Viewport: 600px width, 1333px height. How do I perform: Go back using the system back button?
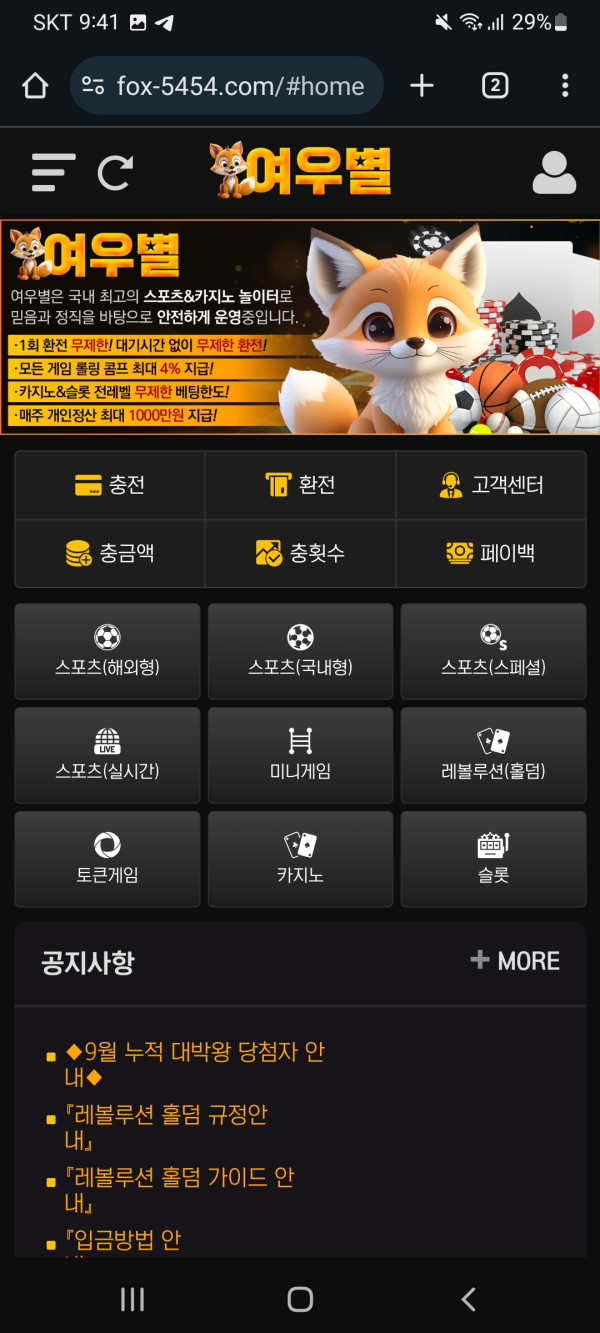[x=468, y=1299]
